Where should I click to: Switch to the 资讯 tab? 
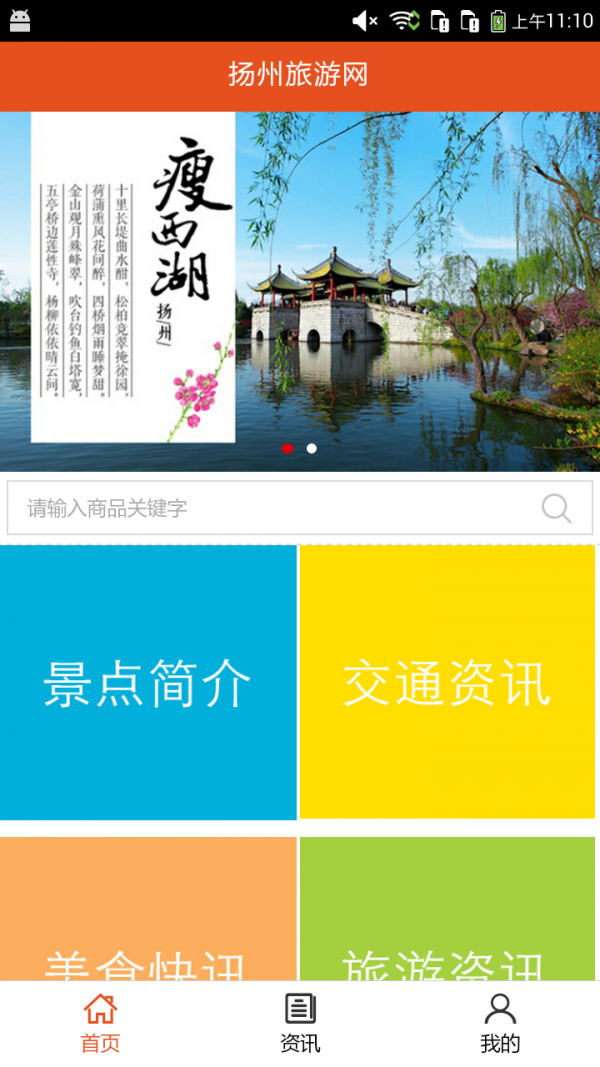300,1023
